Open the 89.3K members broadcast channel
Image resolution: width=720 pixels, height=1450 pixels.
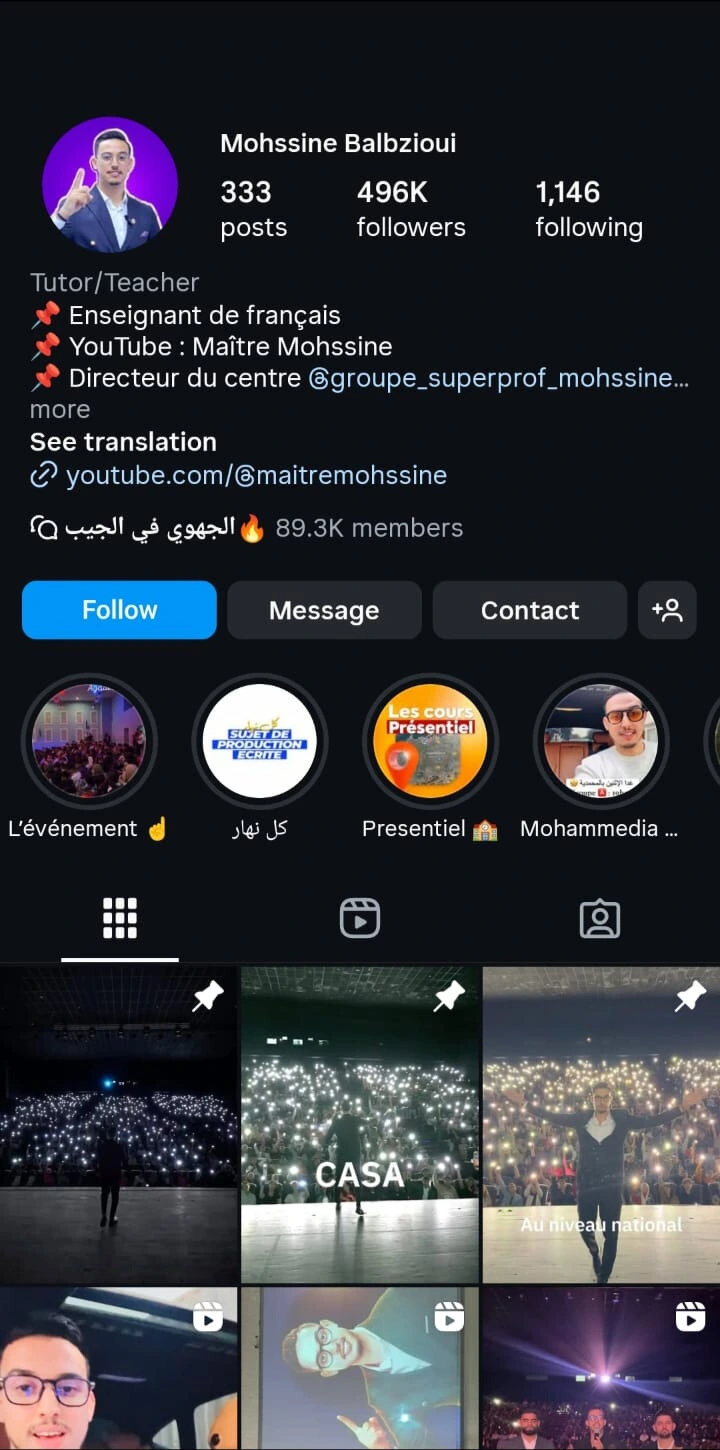[247, 528]
